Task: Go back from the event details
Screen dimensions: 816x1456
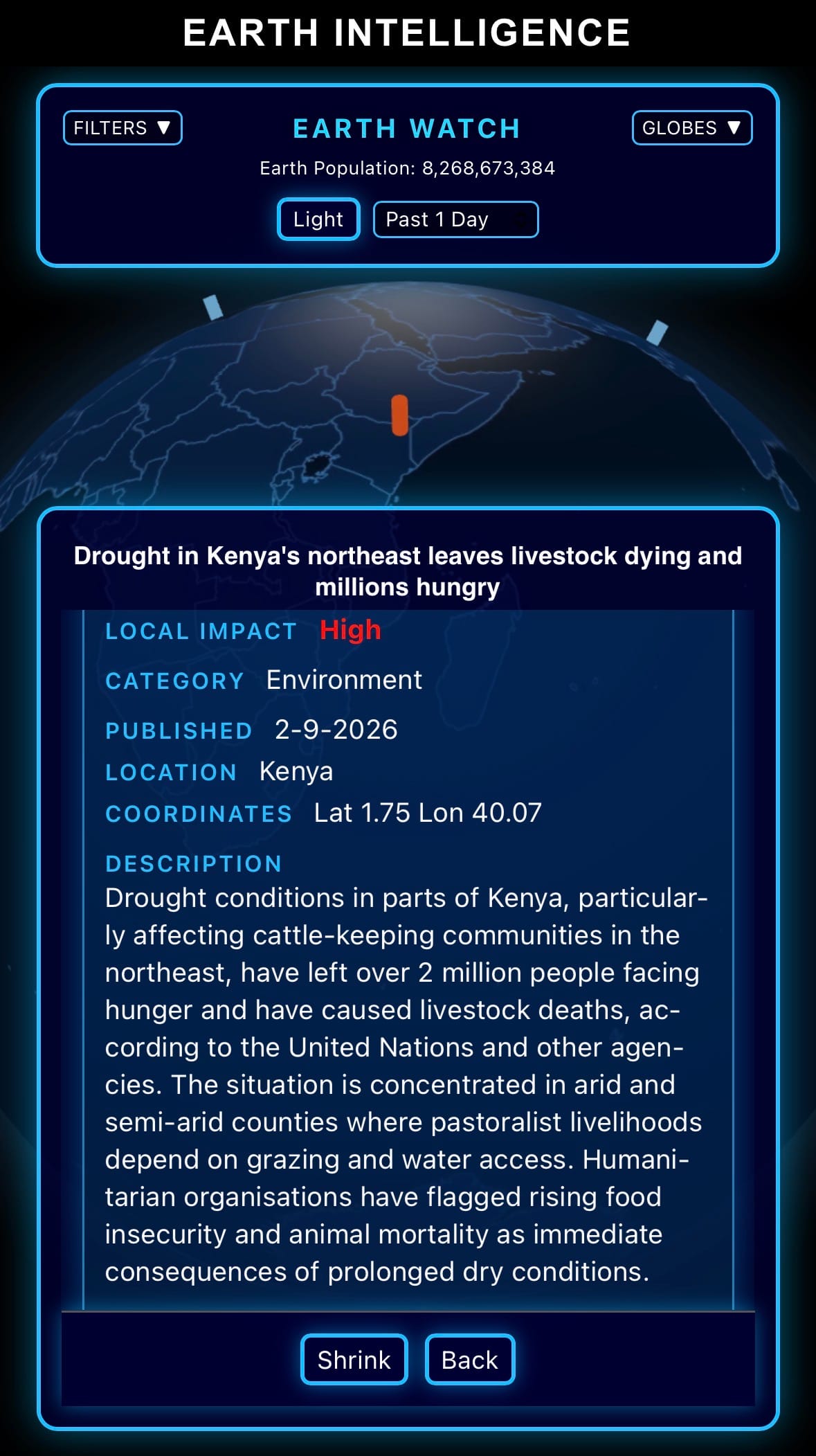Action: coord(469,1360)
